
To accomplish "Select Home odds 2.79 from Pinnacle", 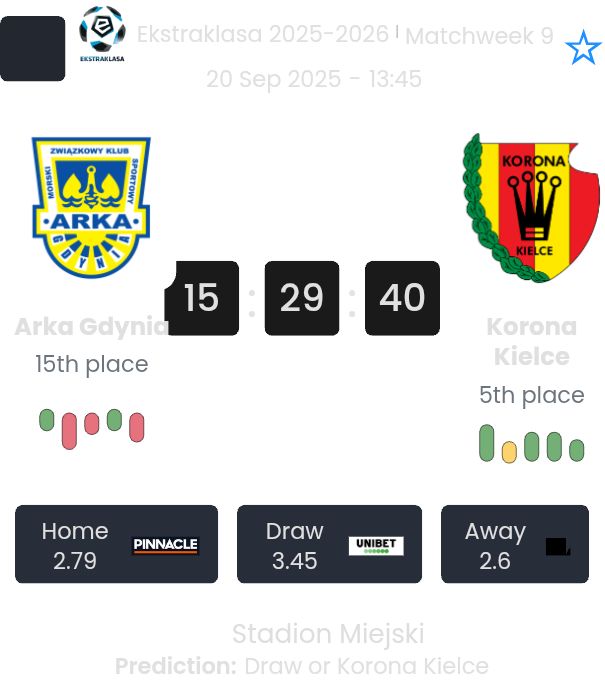I will [116, 545].
